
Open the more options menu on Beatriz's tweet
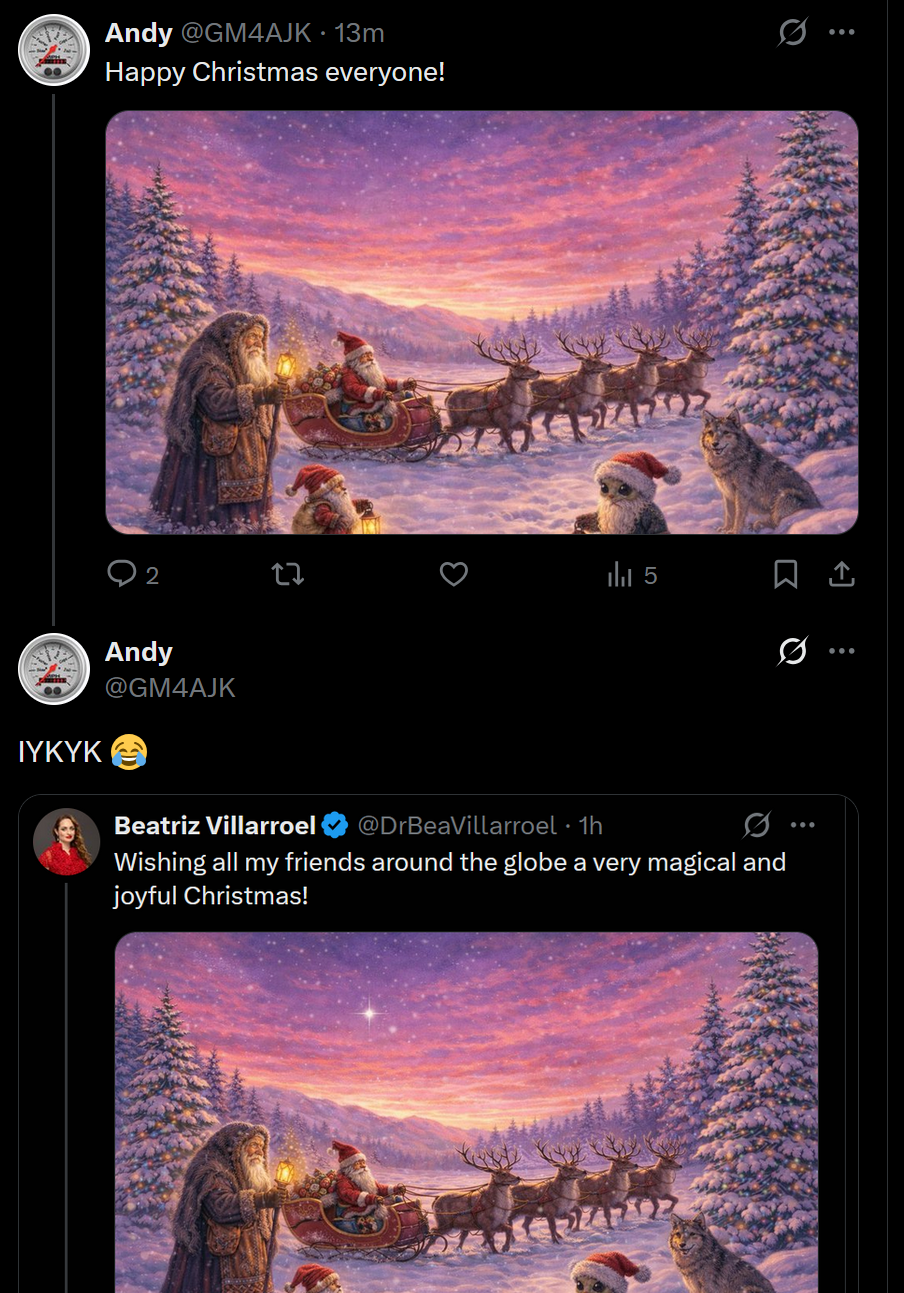tap(801, 825)
